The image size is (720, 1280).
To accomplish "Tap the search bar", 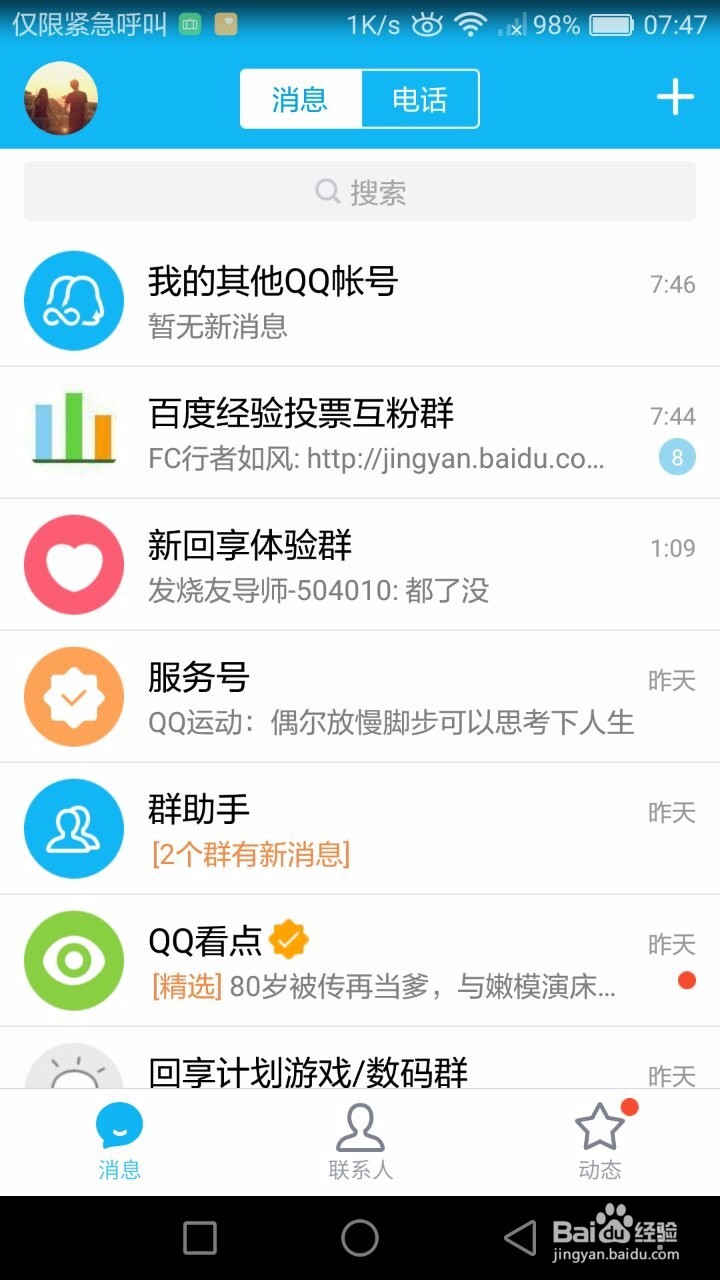I will pos(360,190).
